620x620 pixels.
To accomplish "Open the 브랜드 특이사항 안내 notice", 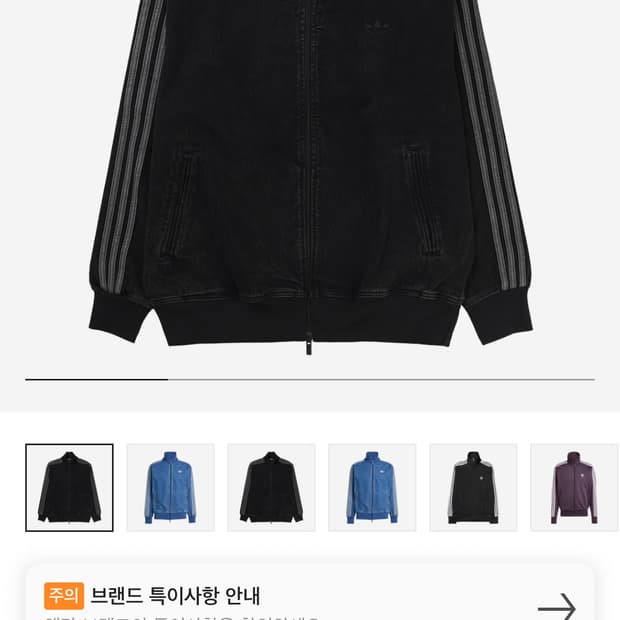I will pyautogui.click(x=310, y=595).
